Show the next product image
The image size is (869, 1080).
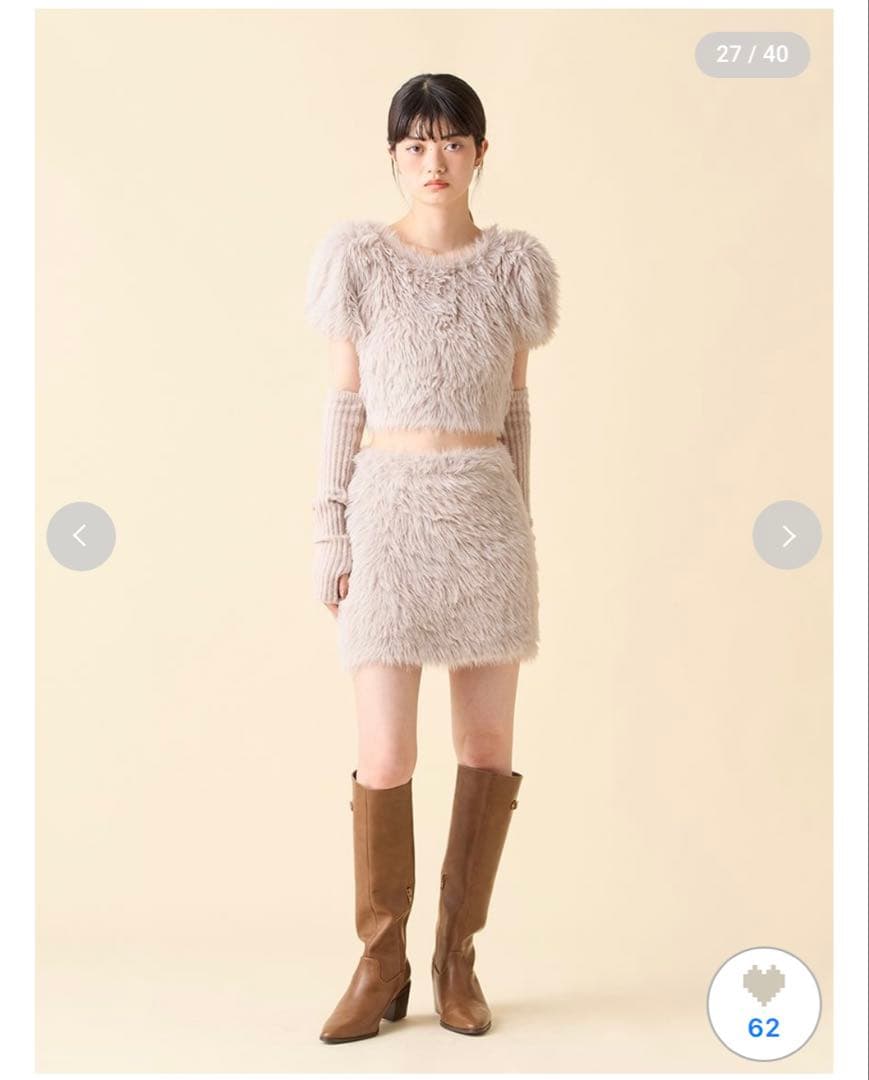[787, 536]
